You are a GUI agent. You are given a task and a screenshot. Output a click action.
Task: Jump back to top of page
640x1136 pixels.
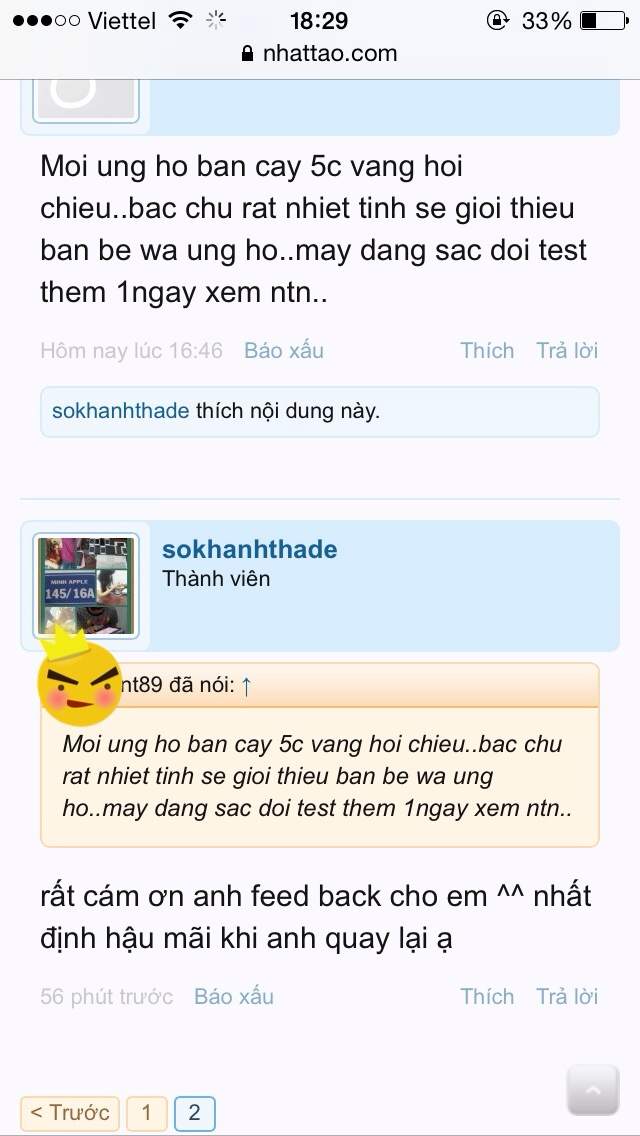pos(593,1090)
